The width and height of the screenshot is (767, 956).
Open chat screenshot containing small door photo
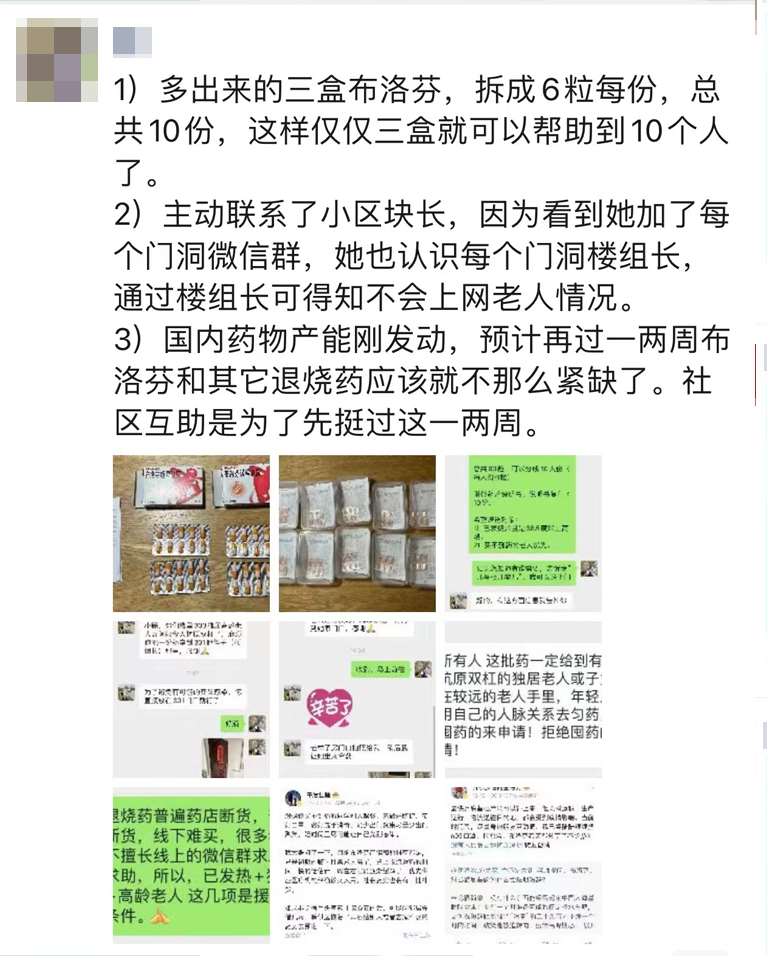pos(191,698)
